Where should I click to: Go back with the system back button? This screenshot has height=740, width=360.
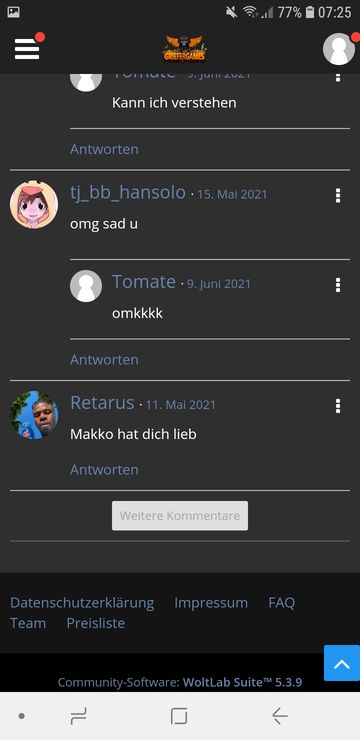point(280,716)
